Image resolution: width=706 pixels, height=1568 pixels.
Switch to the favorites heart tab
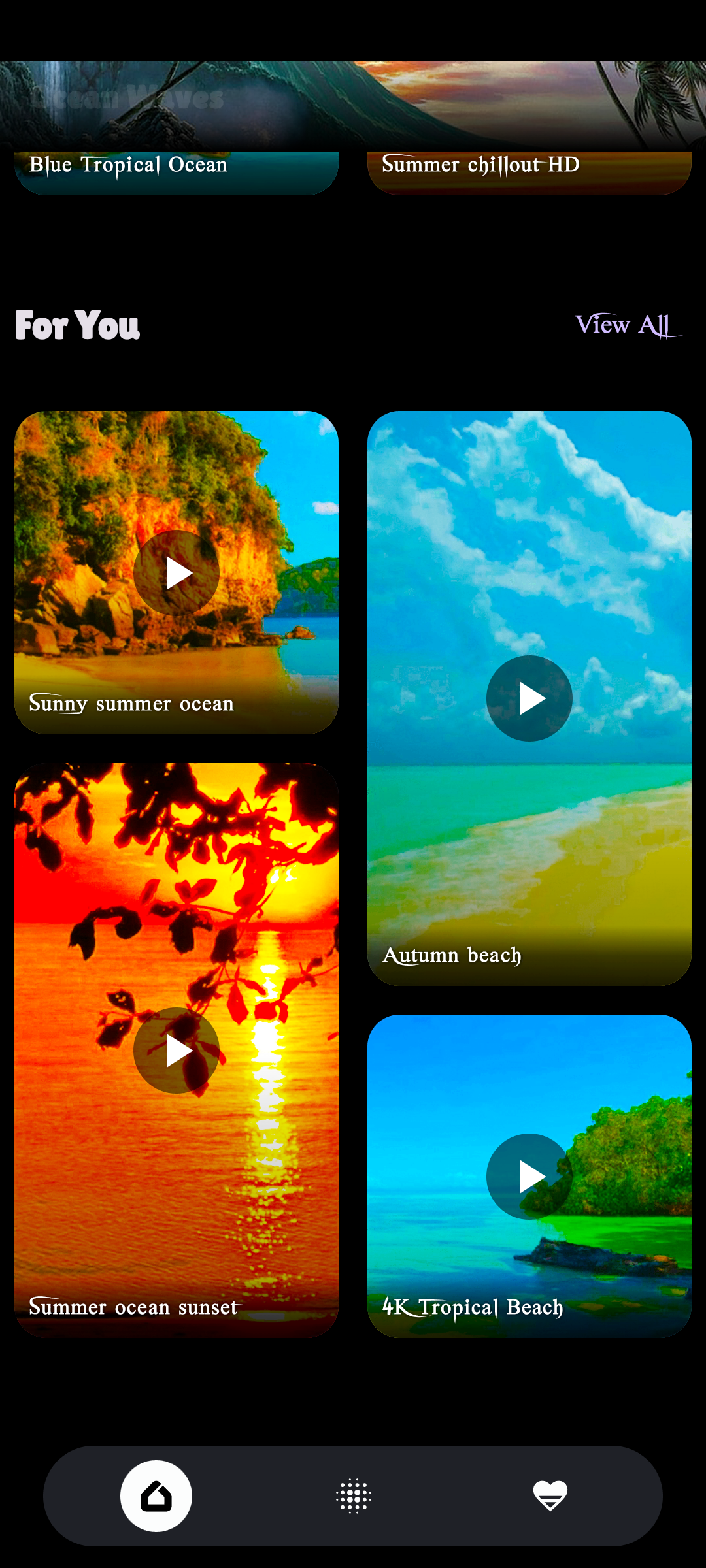tap(550, 1495)
